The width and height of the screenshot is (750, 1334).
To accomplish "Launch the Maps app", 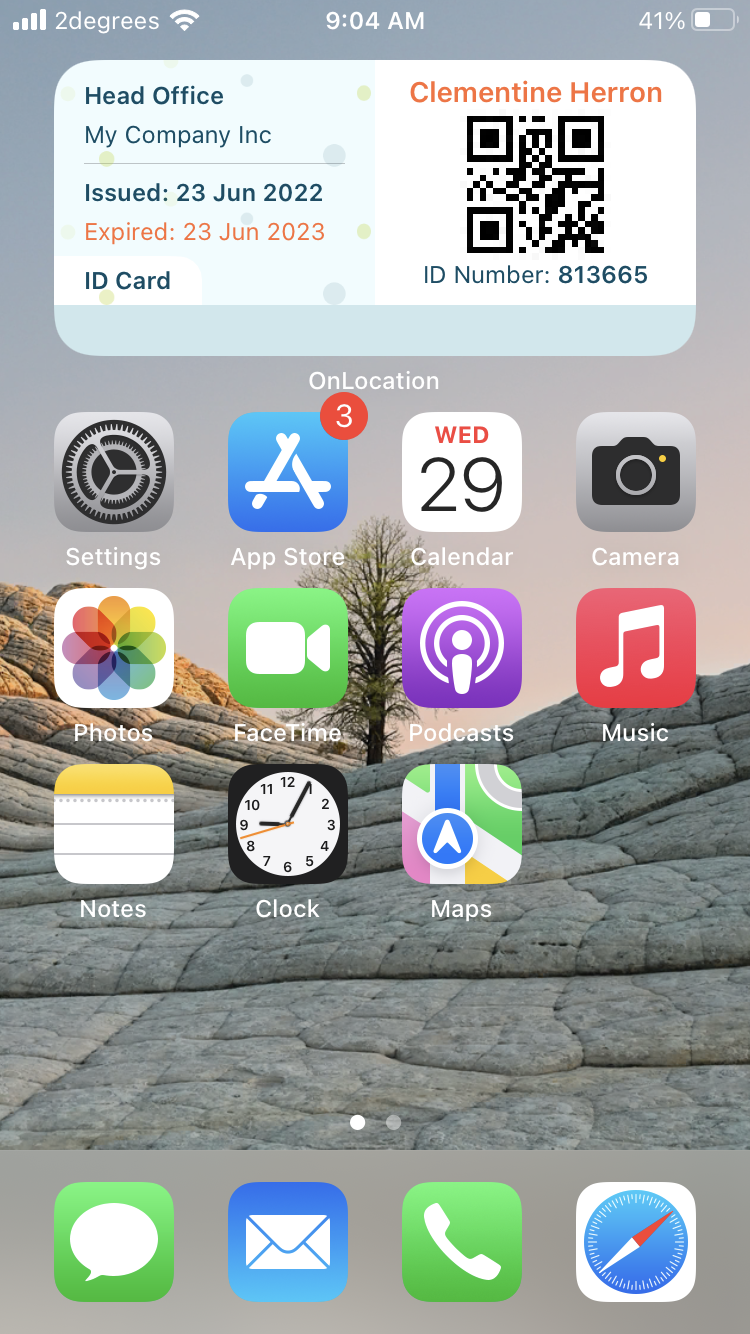I will (462, 824).
